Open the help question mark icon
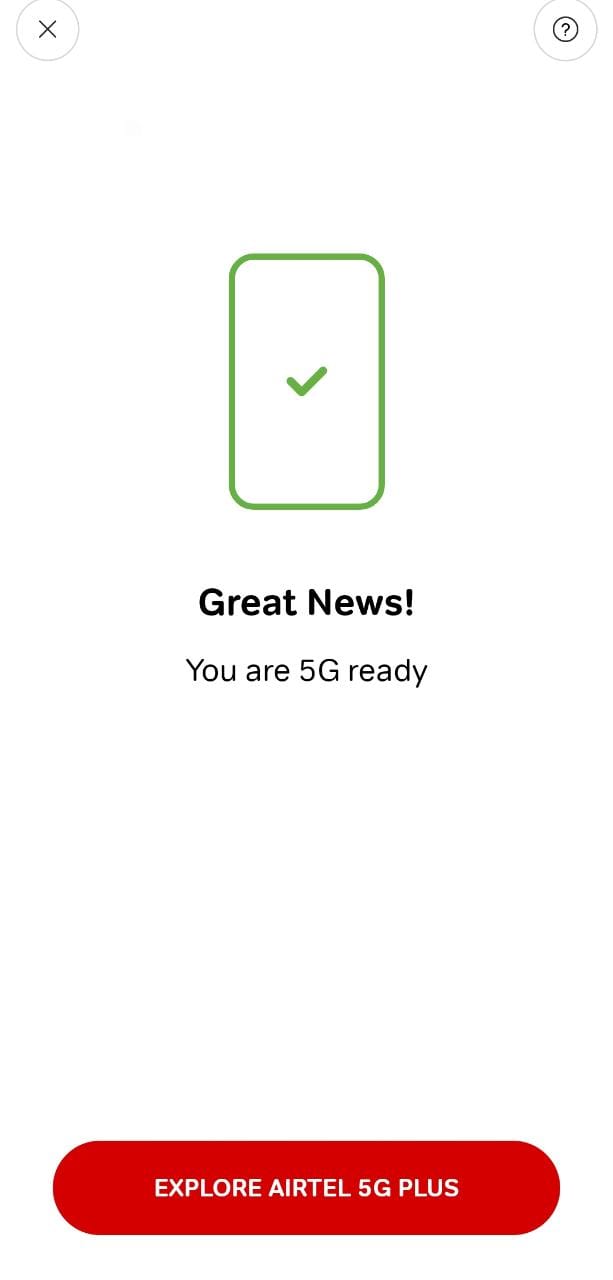613x1280 pixels. [x=565, y=30]
